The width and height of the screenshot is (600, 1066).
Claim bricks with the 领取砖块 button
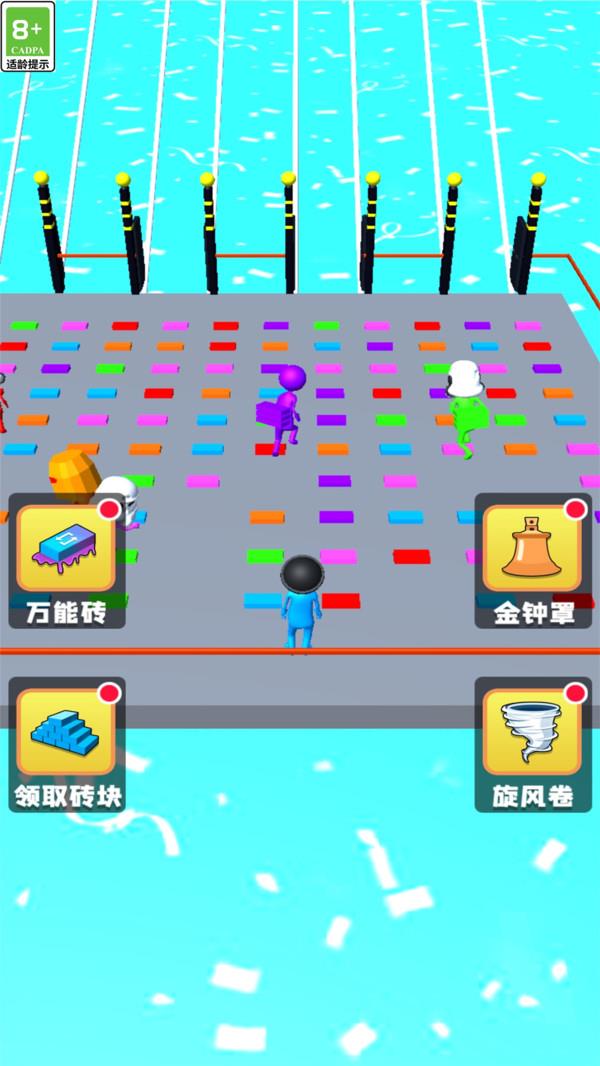(67, 745)
